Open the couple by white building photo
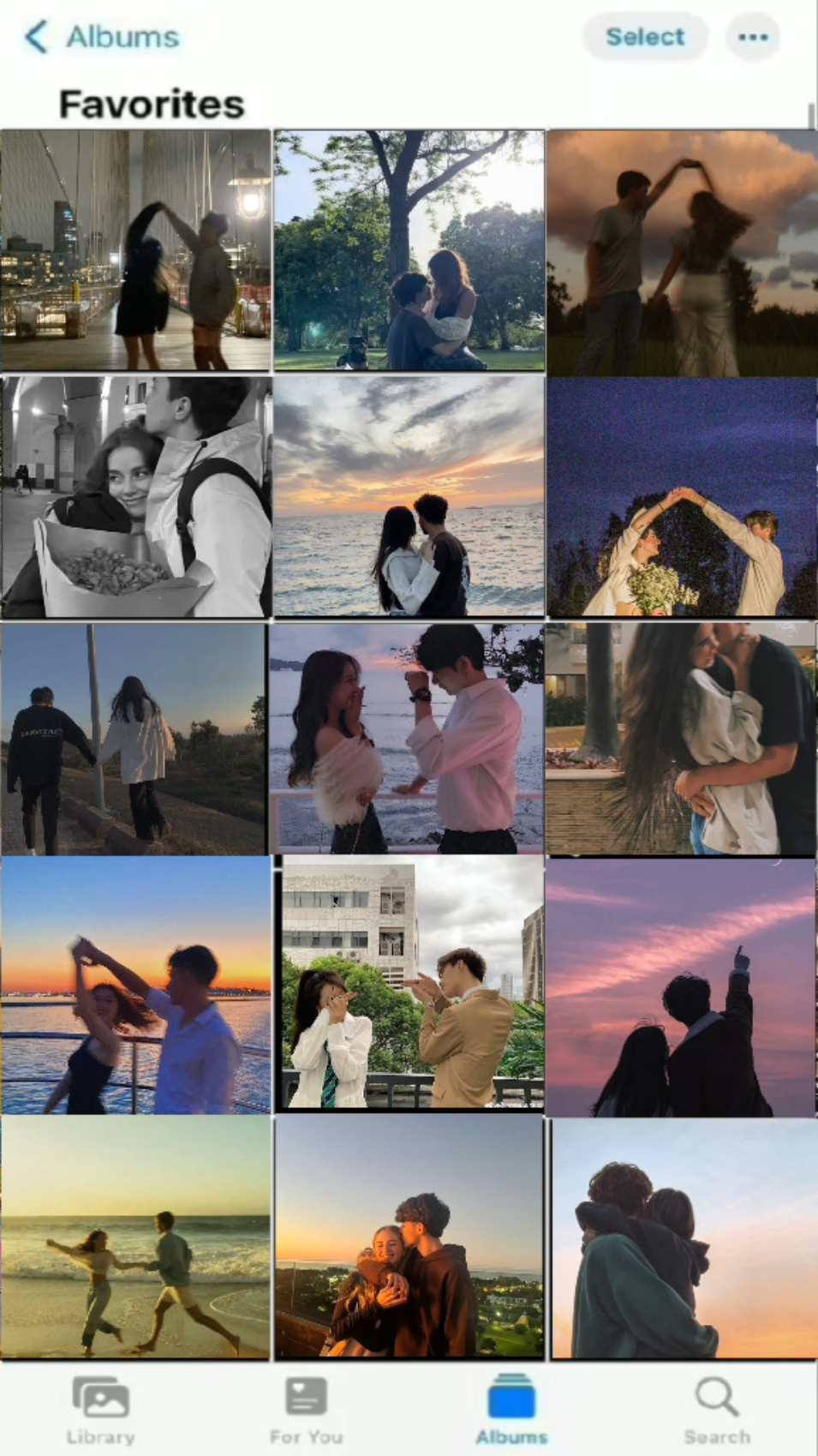The height and width of the screenshot is (1456, 818). [409, 984]
